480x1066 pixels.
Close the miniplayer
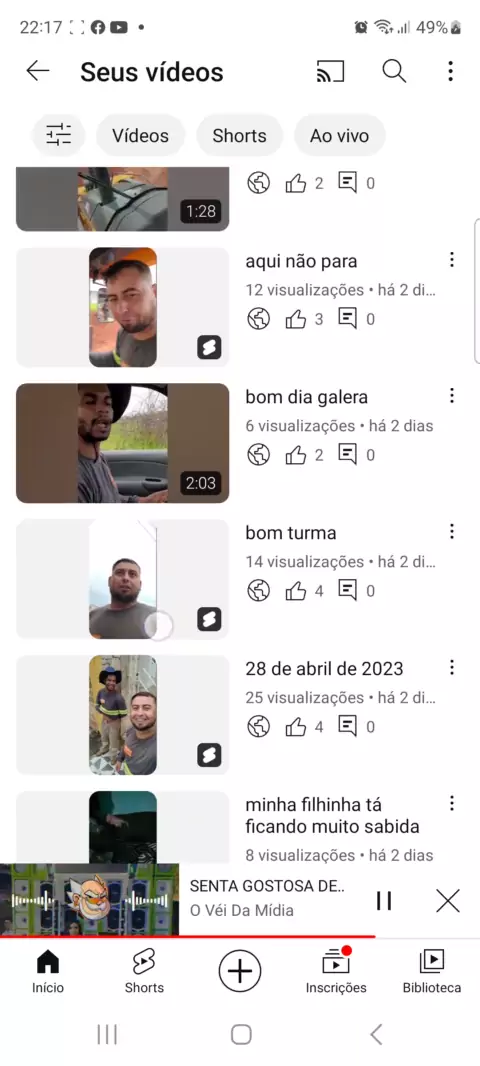(x=448, y=901)
